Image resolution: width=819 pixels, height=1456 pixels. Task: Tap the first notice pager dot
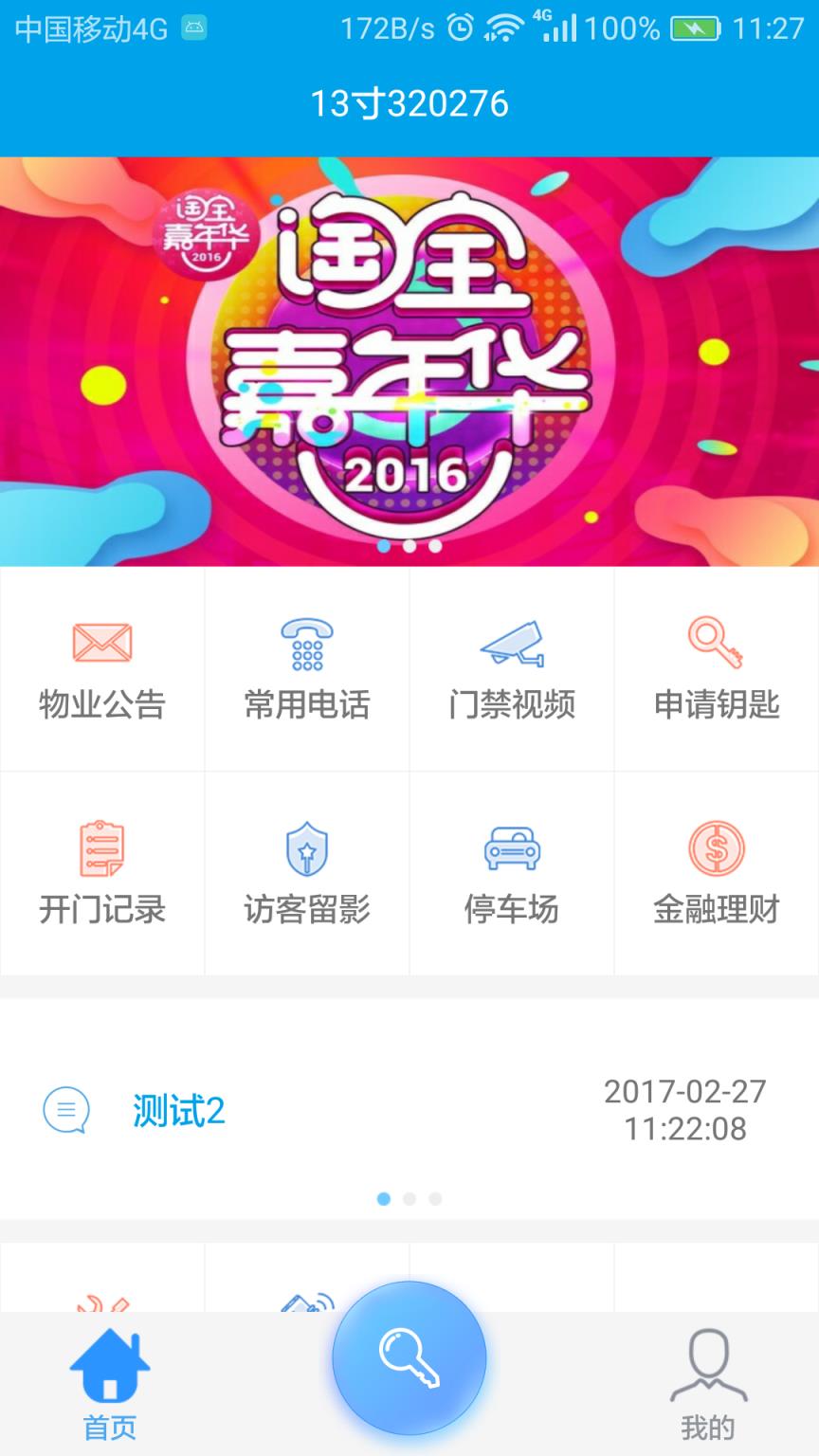385,1199
